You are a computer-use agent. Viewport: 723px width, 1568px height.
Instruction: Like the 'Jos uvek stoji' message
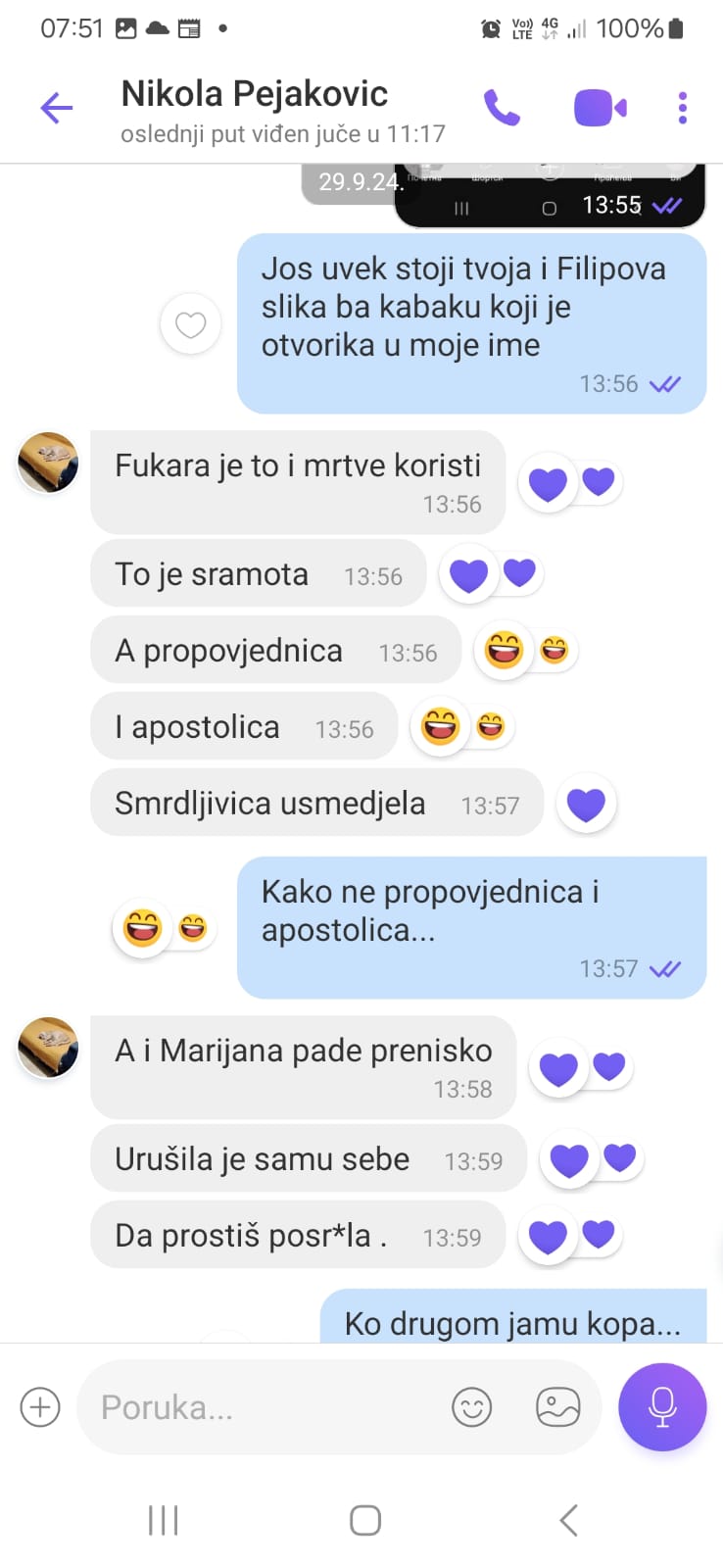tap(190, 324)
